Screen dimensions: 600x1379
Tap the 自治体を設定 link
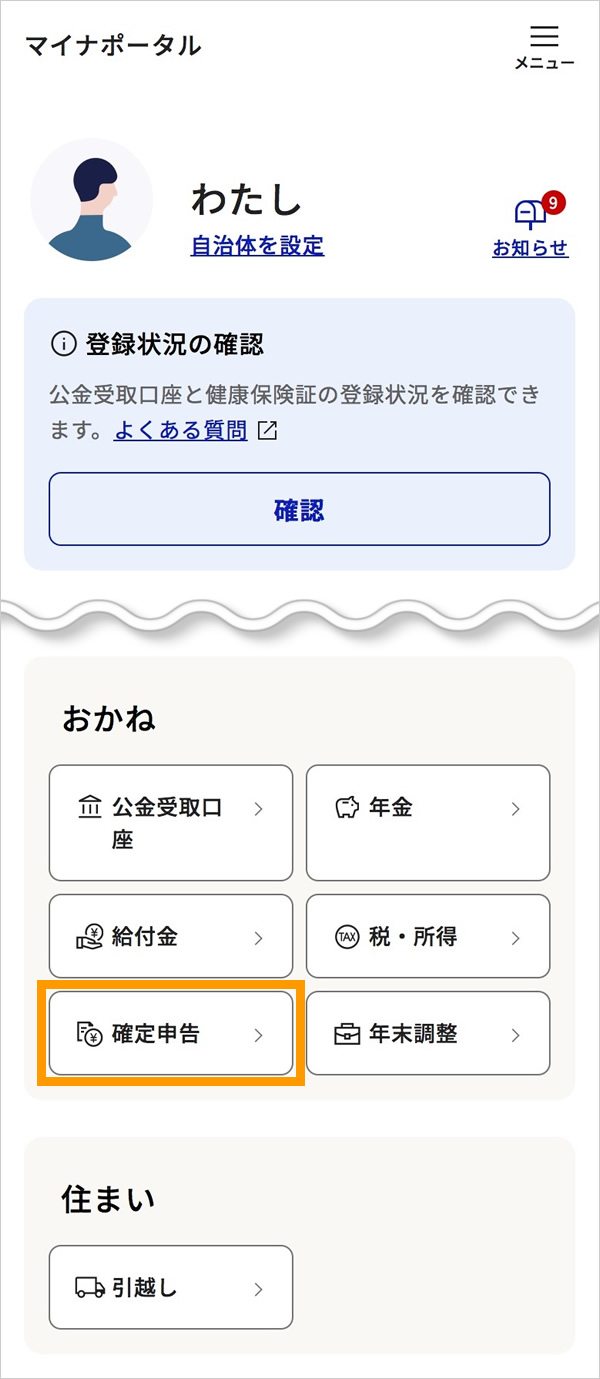[x=257, y=245]
